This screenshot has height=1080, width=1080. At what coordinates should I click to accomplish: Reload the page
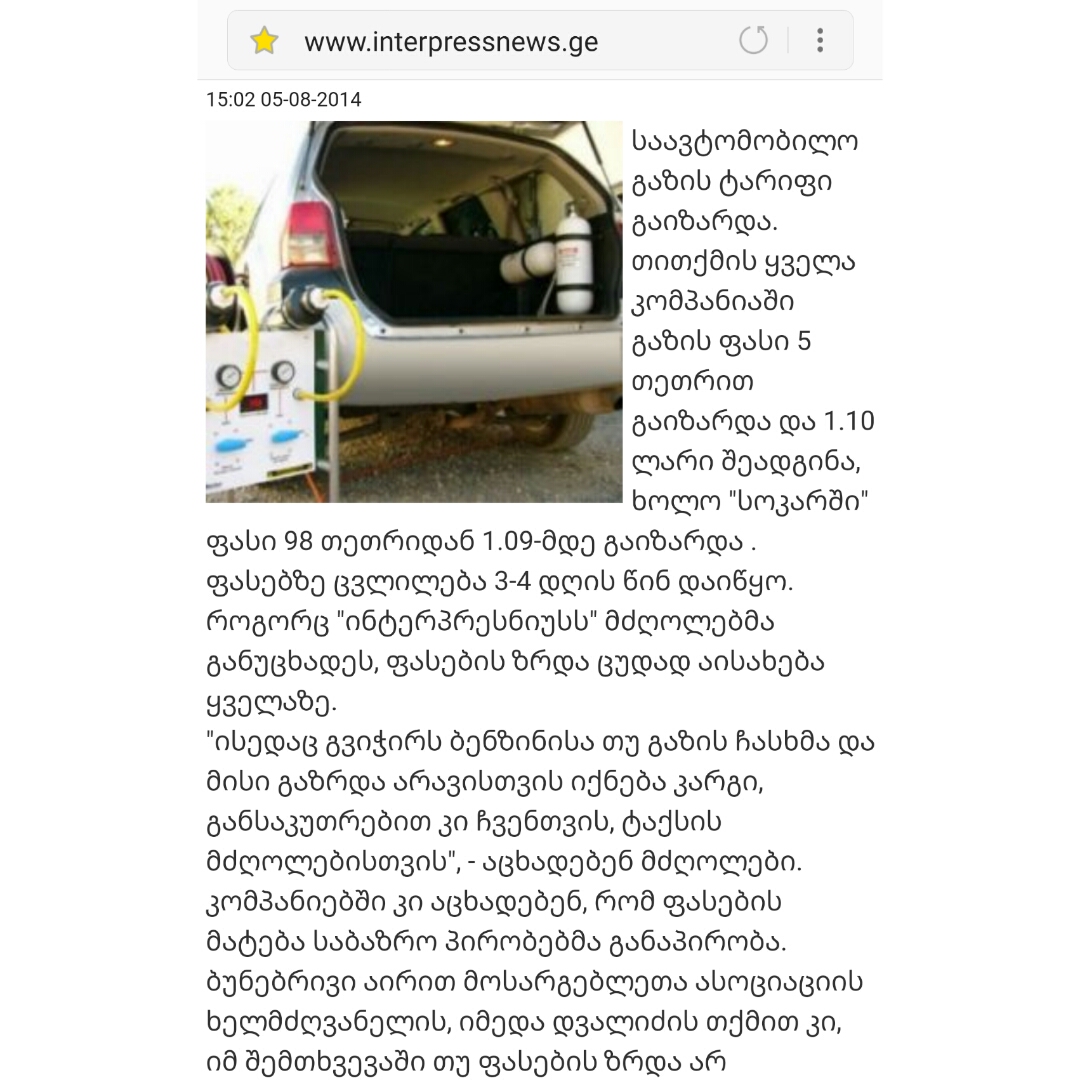tap(753, 41)
